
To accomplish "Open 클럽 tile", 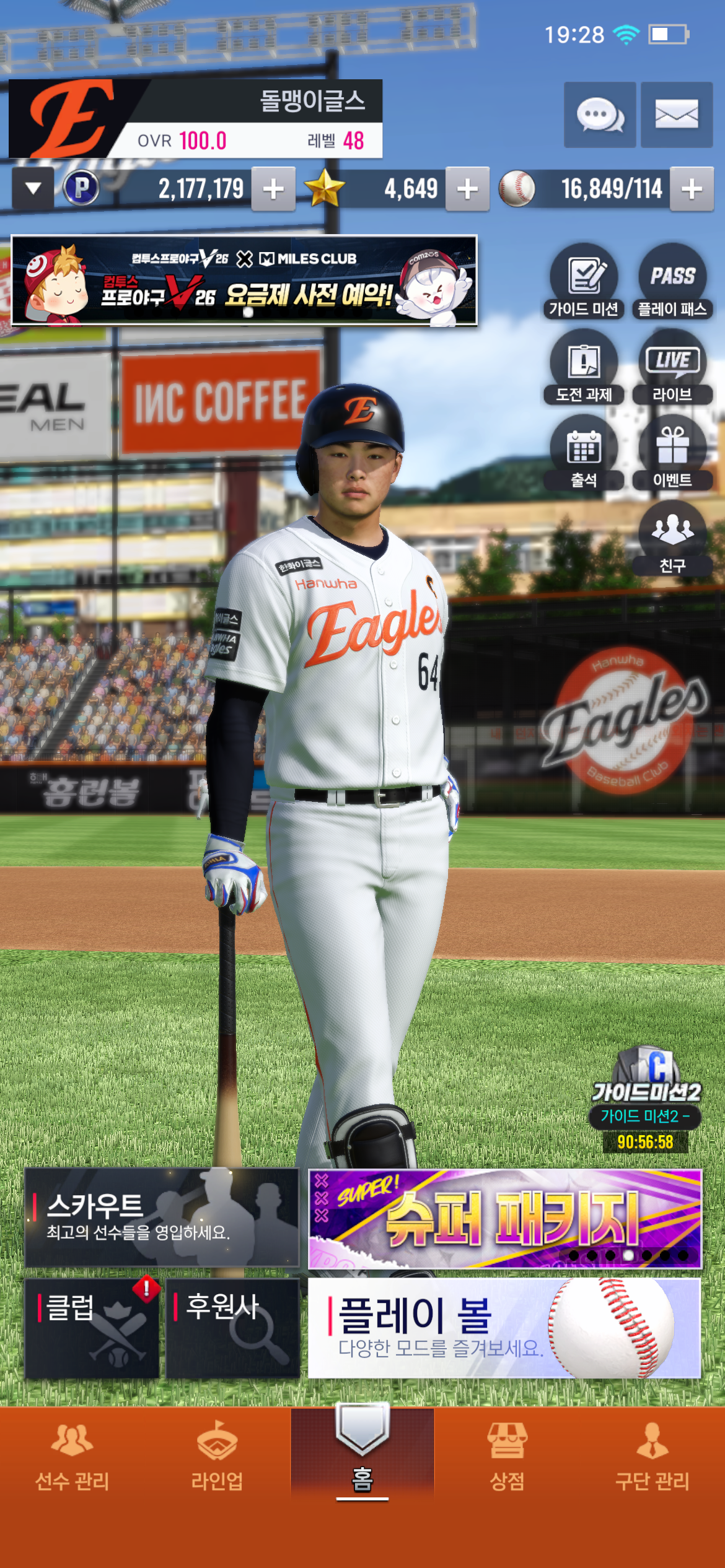I will [x=92, y=1328].
